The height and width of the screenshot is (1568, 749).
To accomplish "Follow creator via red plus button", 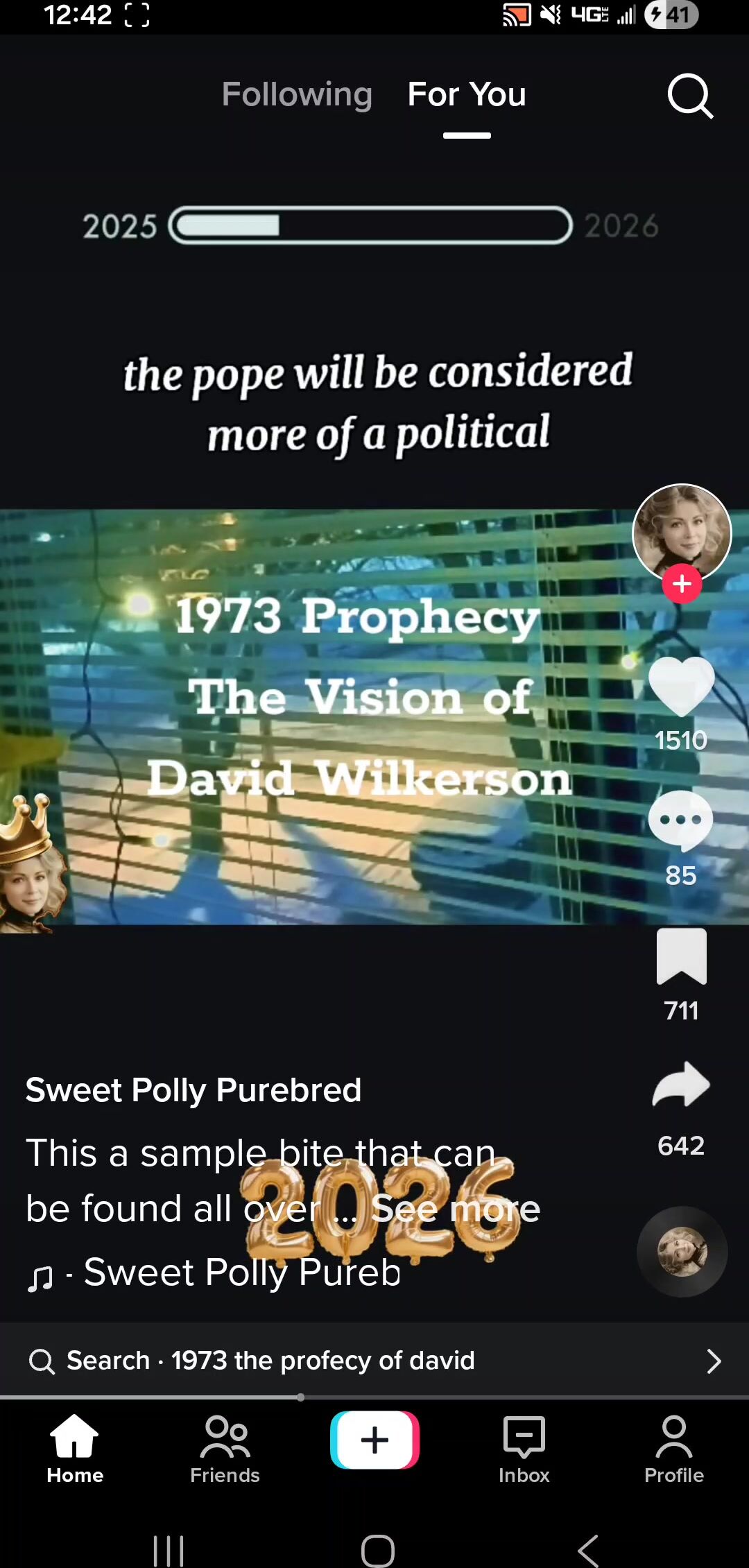I will 682,584.
